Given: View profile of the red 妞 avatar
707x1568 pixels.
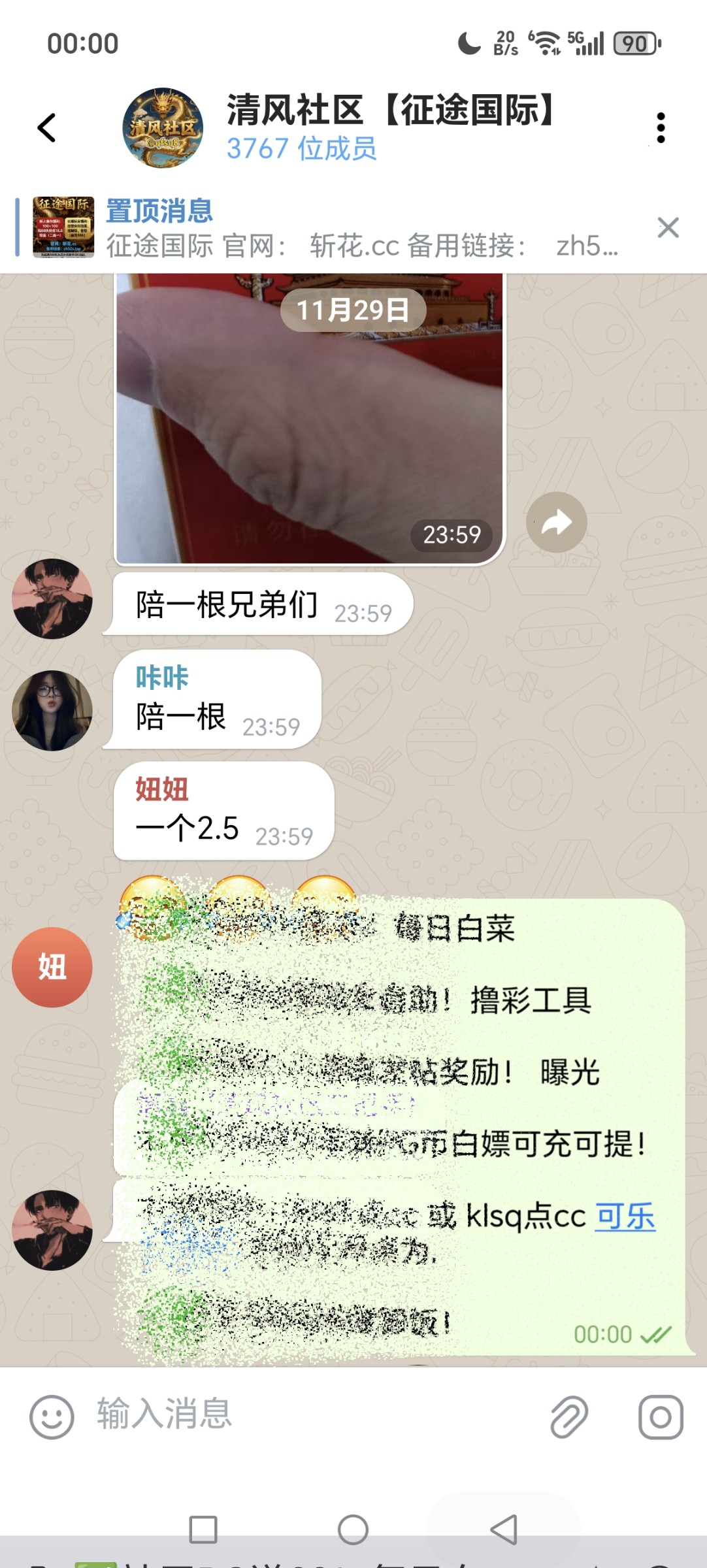Looking at the screenshot, I should pos(52,967).
